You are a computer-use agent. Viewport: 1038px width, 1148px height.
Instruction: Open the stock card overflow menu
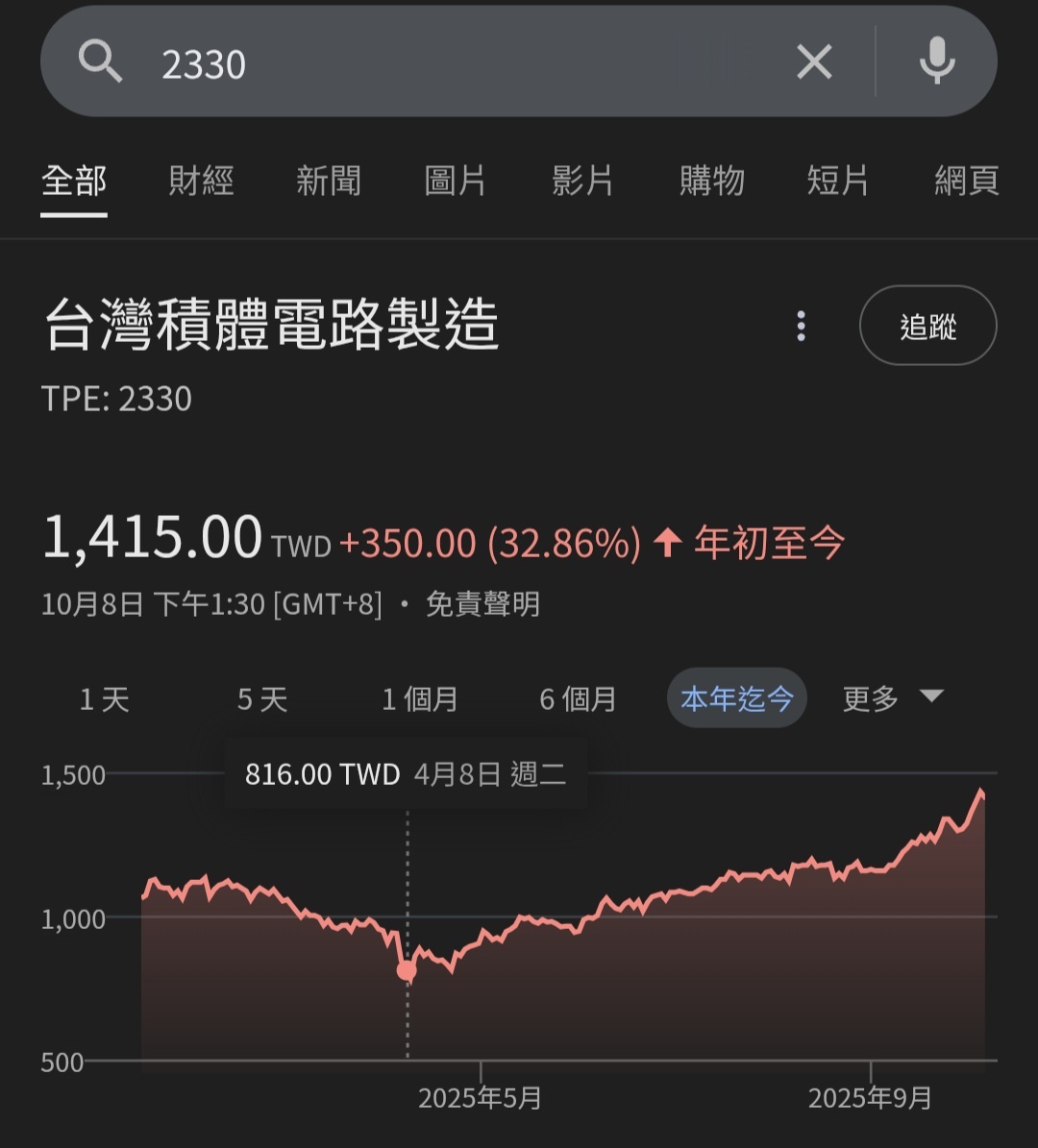(801, 327)
